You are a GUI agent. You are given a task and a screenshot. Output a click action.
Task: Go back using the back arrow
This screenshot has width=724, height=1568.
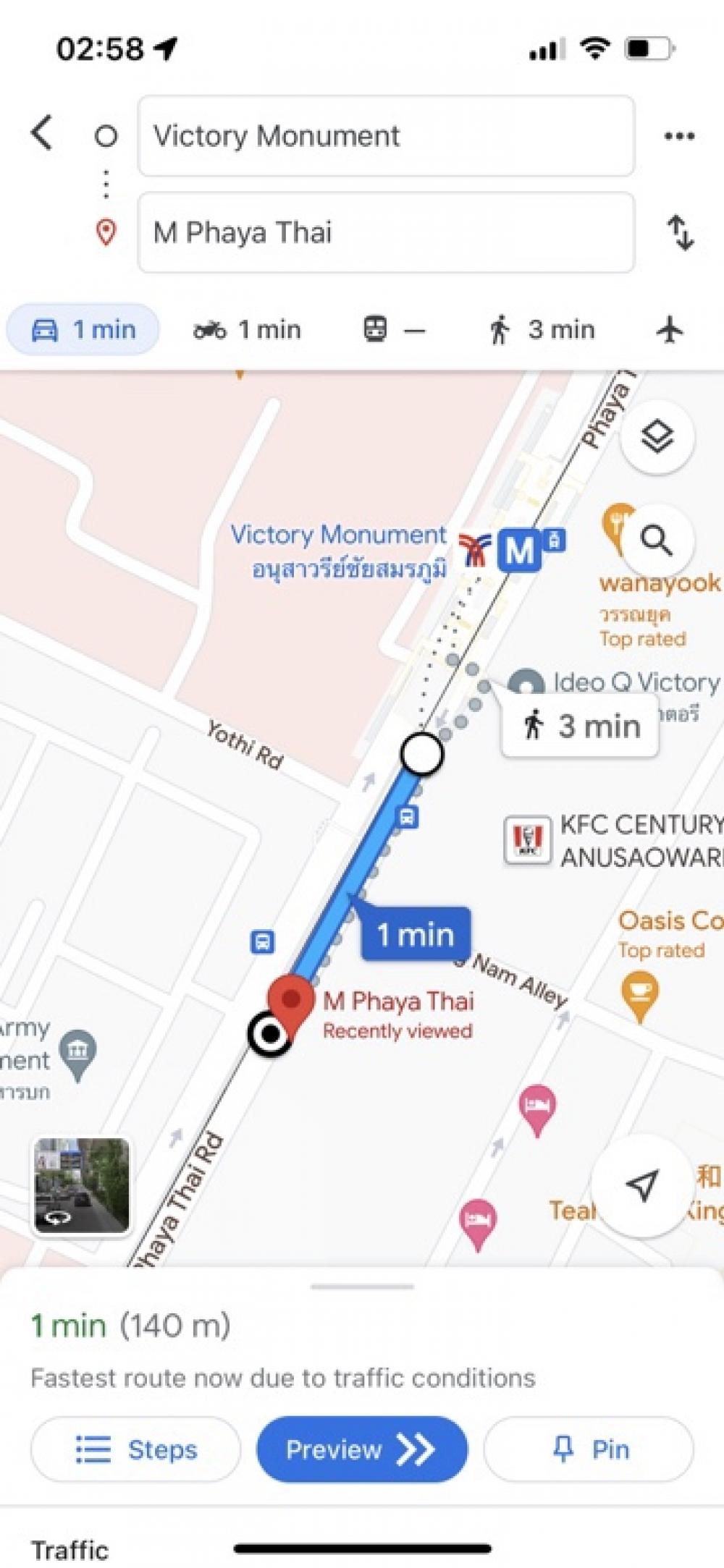coord(42,133)
